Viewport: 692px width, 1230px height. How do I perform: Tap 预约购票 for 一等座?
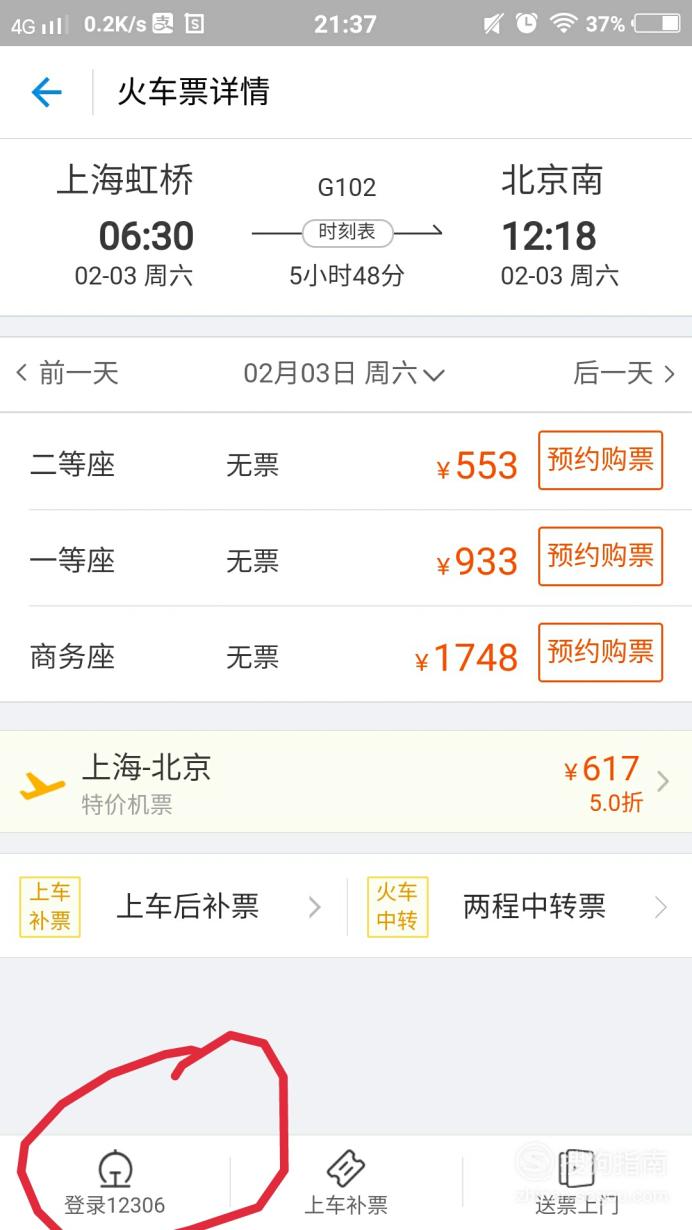tap(600, 556)
